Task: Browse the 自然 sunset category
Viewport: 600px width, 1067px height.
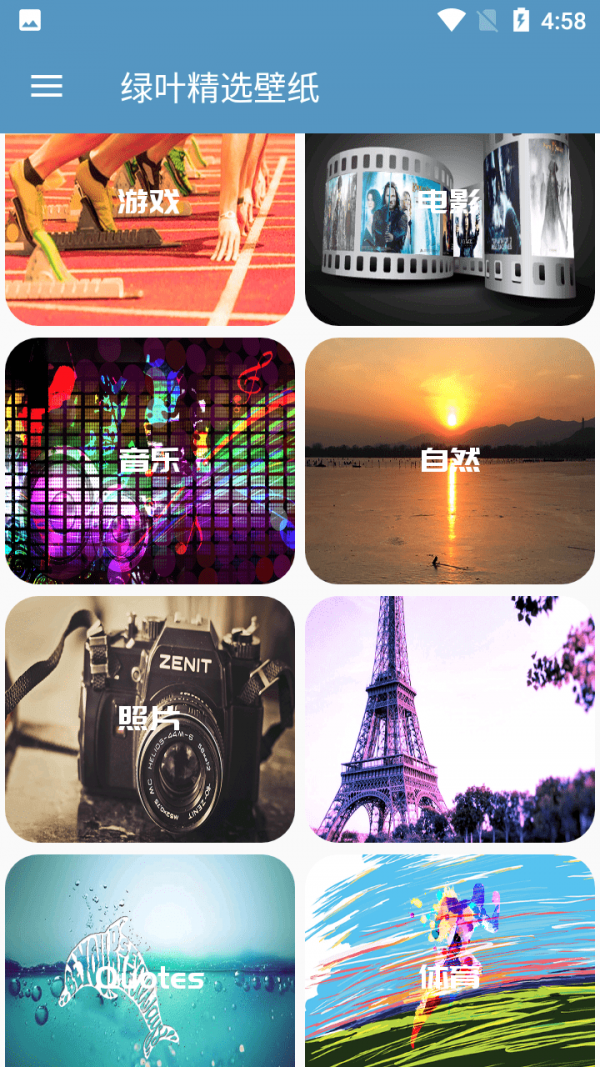Action: tap(450, 461)
